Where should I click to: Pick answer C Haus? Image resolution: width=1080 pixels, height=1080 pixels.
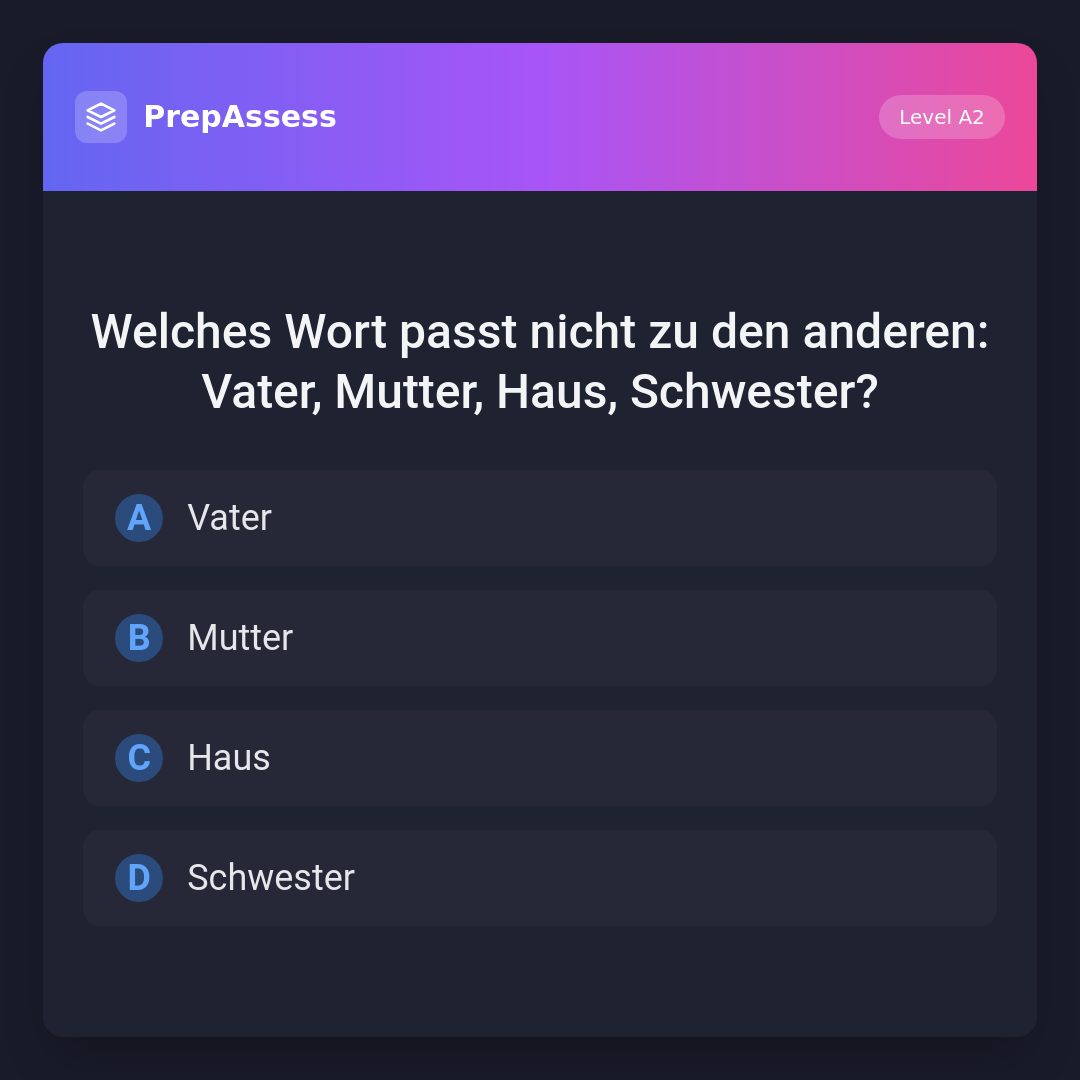539,758
